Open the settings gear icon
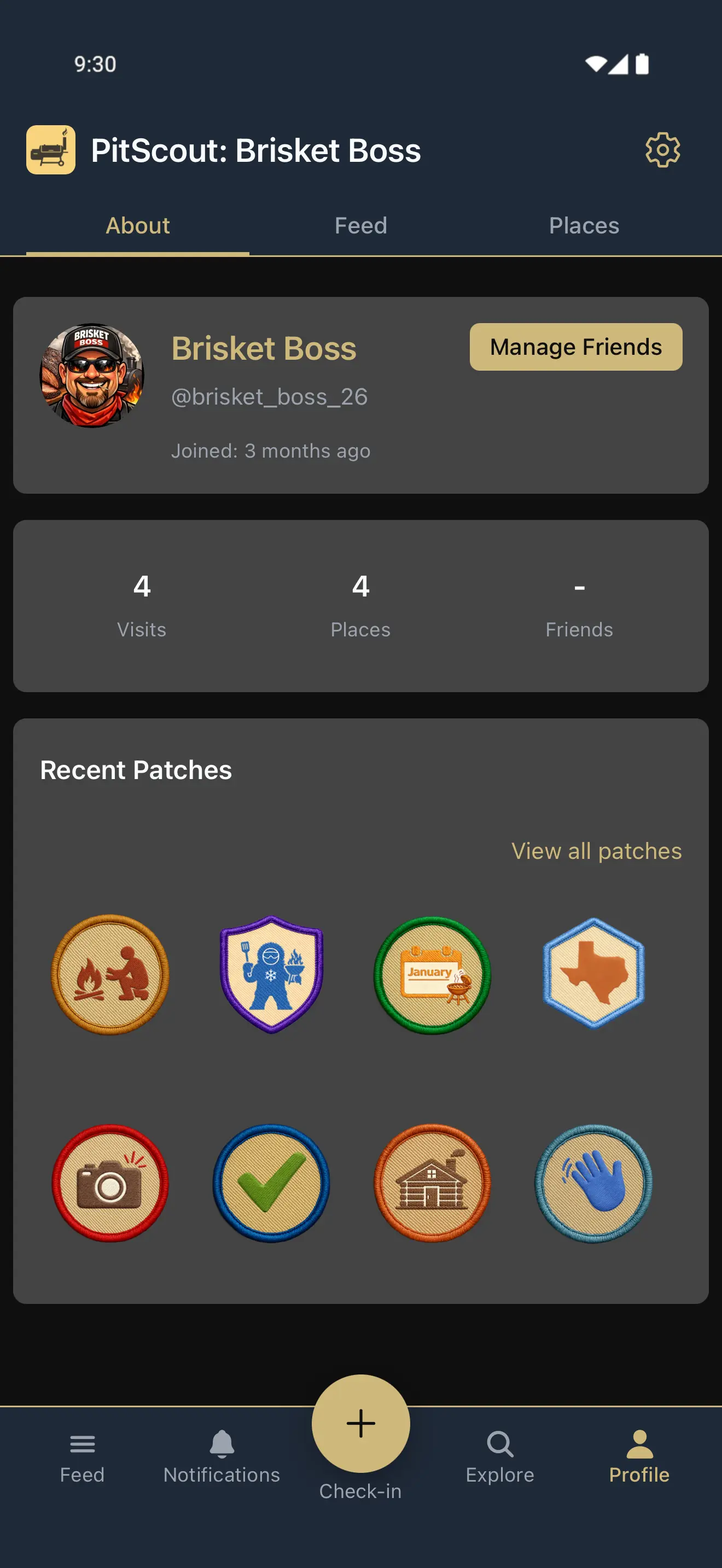722x1568 pixels. (x=663, y=150)
